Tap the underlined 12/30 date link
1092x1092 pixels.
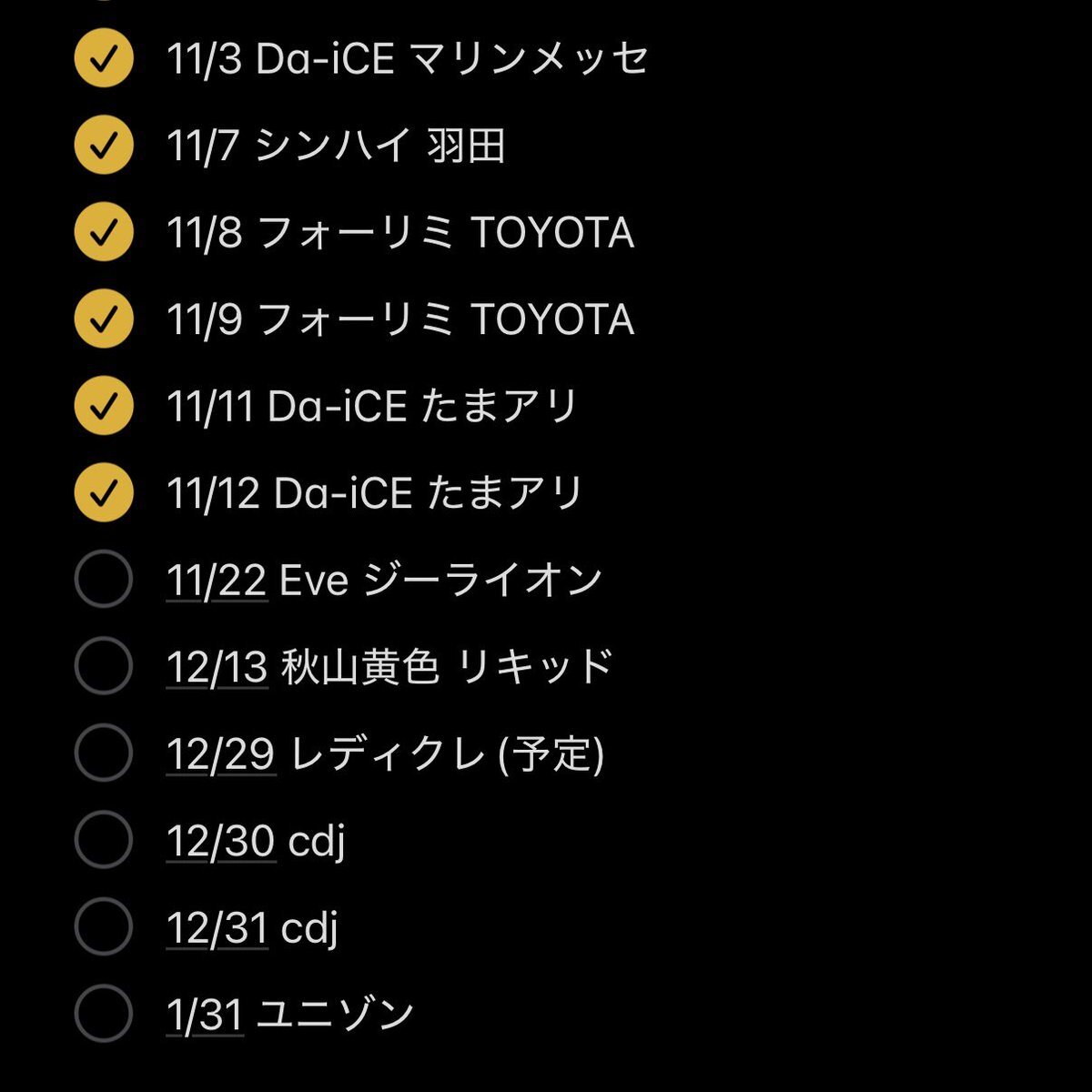point(220,841)
